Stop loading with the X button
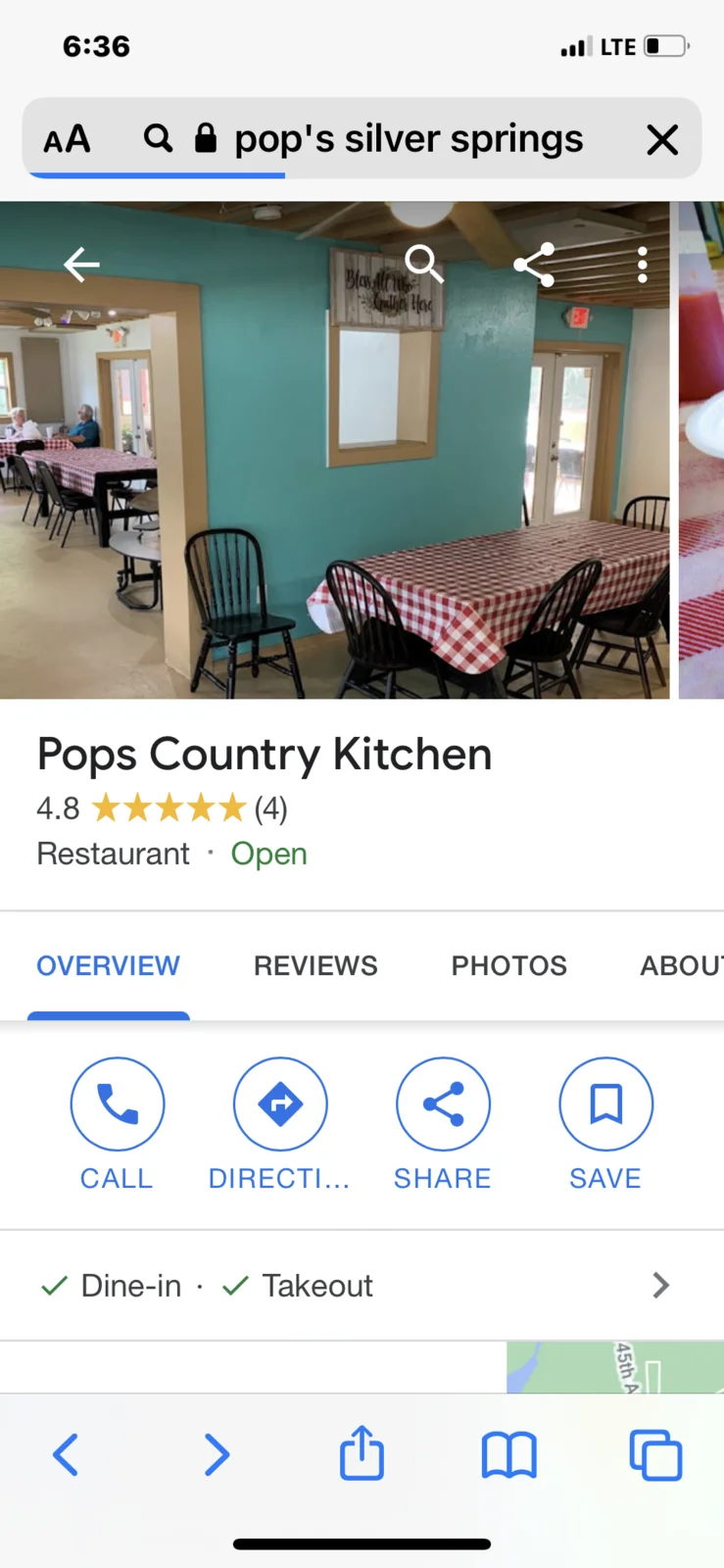This screenshot has height=1568, width=724. [663, 139]
